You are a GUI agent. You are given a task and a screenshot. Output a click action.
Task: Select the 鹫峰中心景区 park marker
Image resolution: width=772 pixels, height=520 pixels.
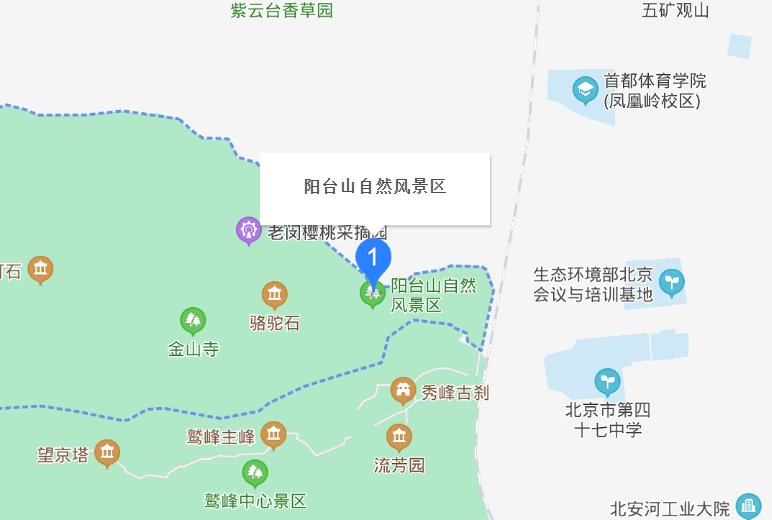(255, 472)
